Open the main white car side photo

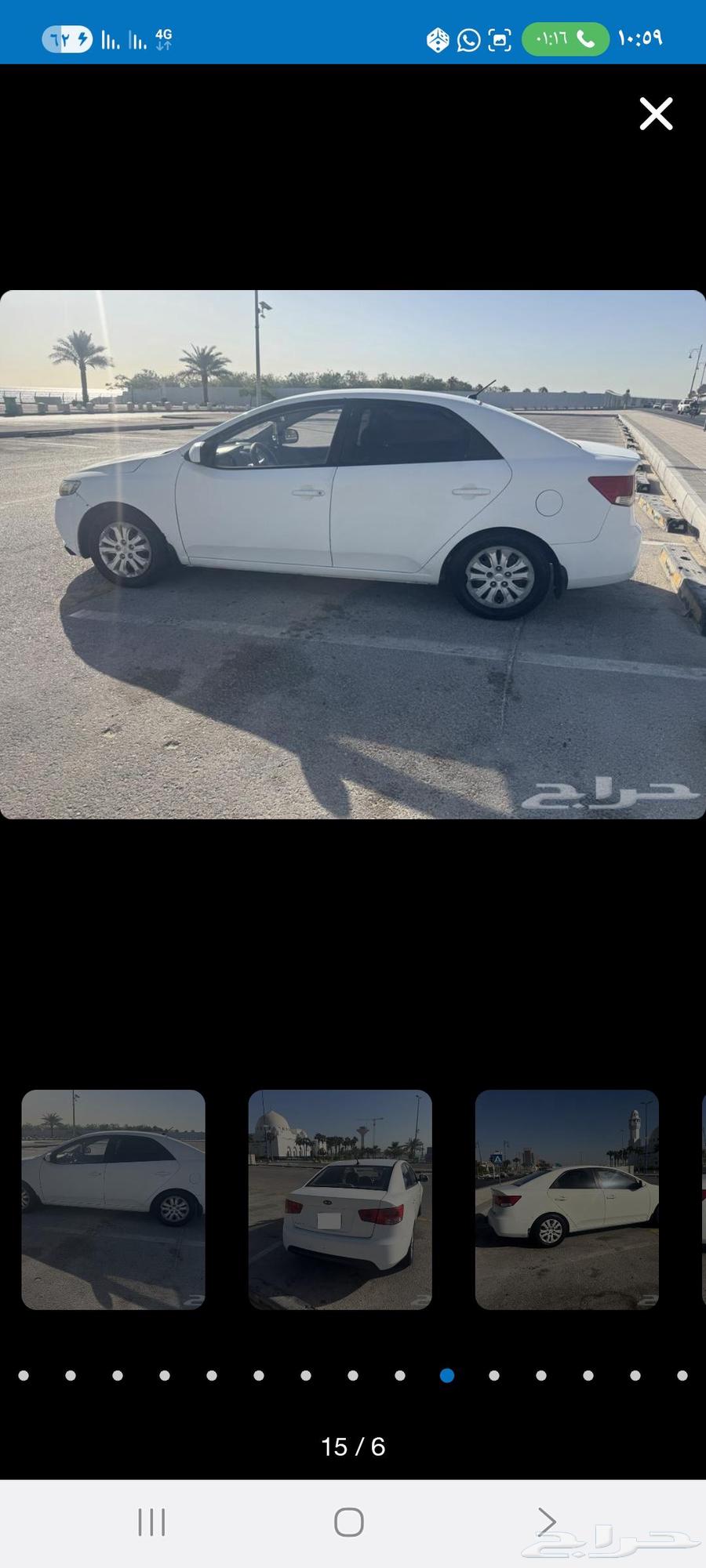pos(353,554)
